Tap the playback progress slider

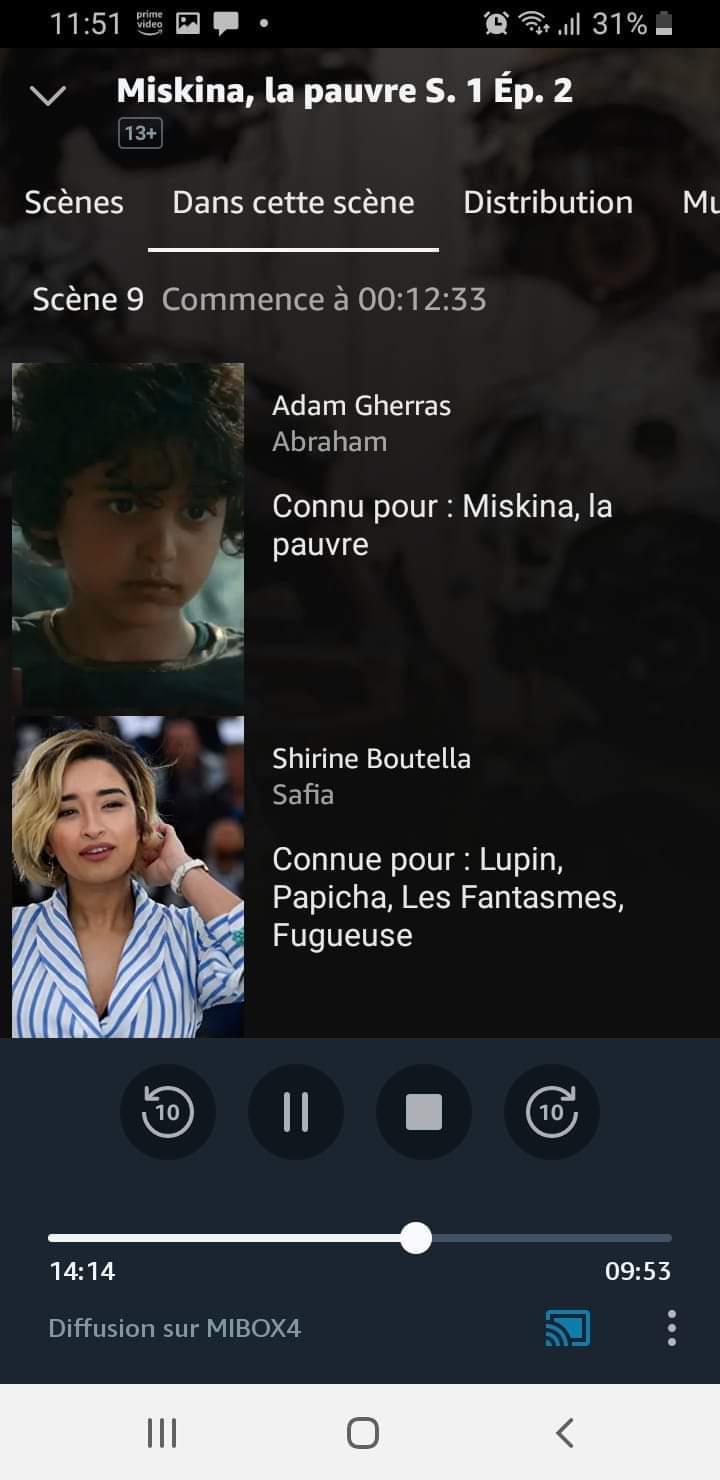tap(360, 1238)
